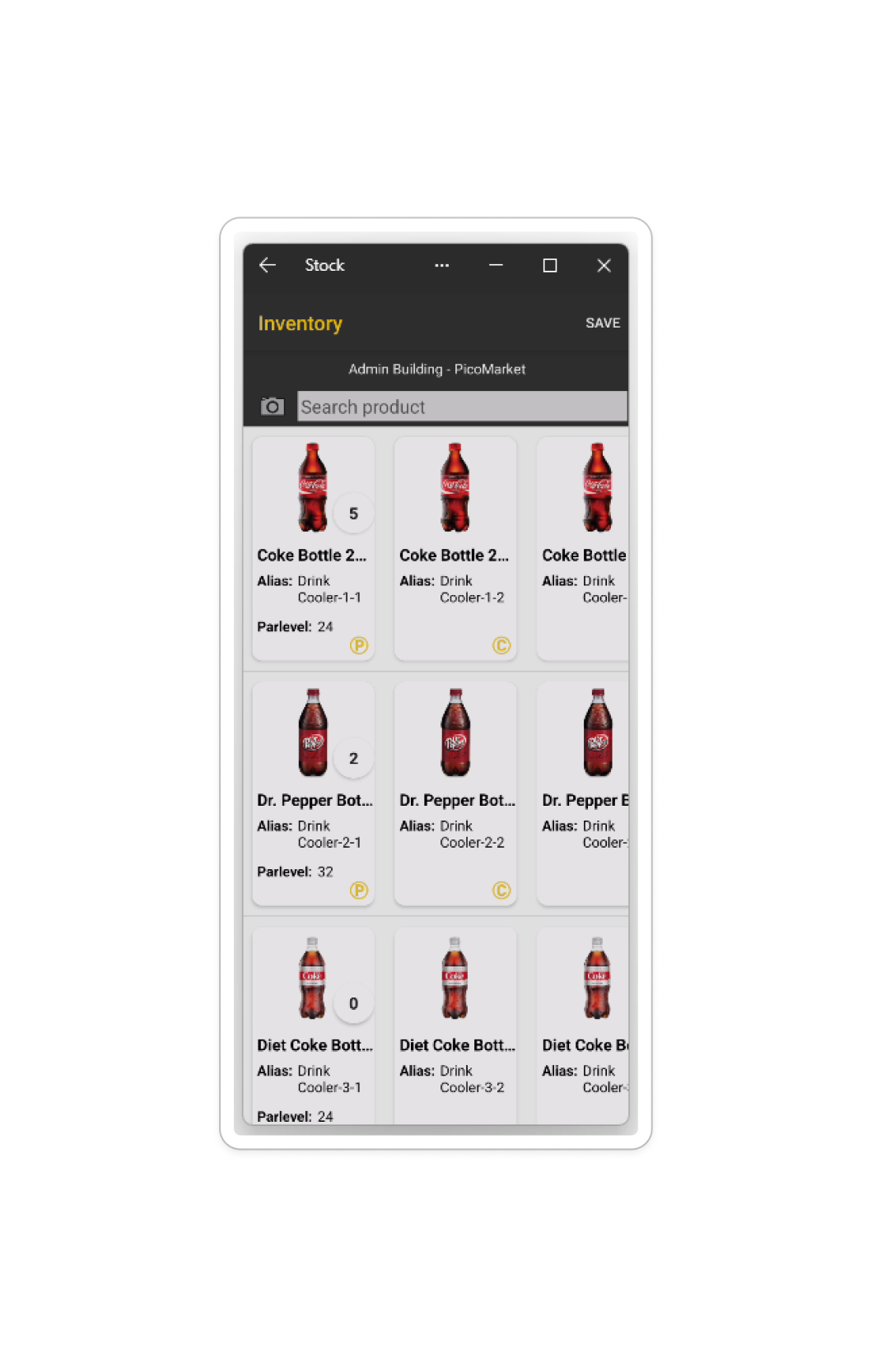Select the Dr. Pepper card for Cooler-2-1

point(313,794)
